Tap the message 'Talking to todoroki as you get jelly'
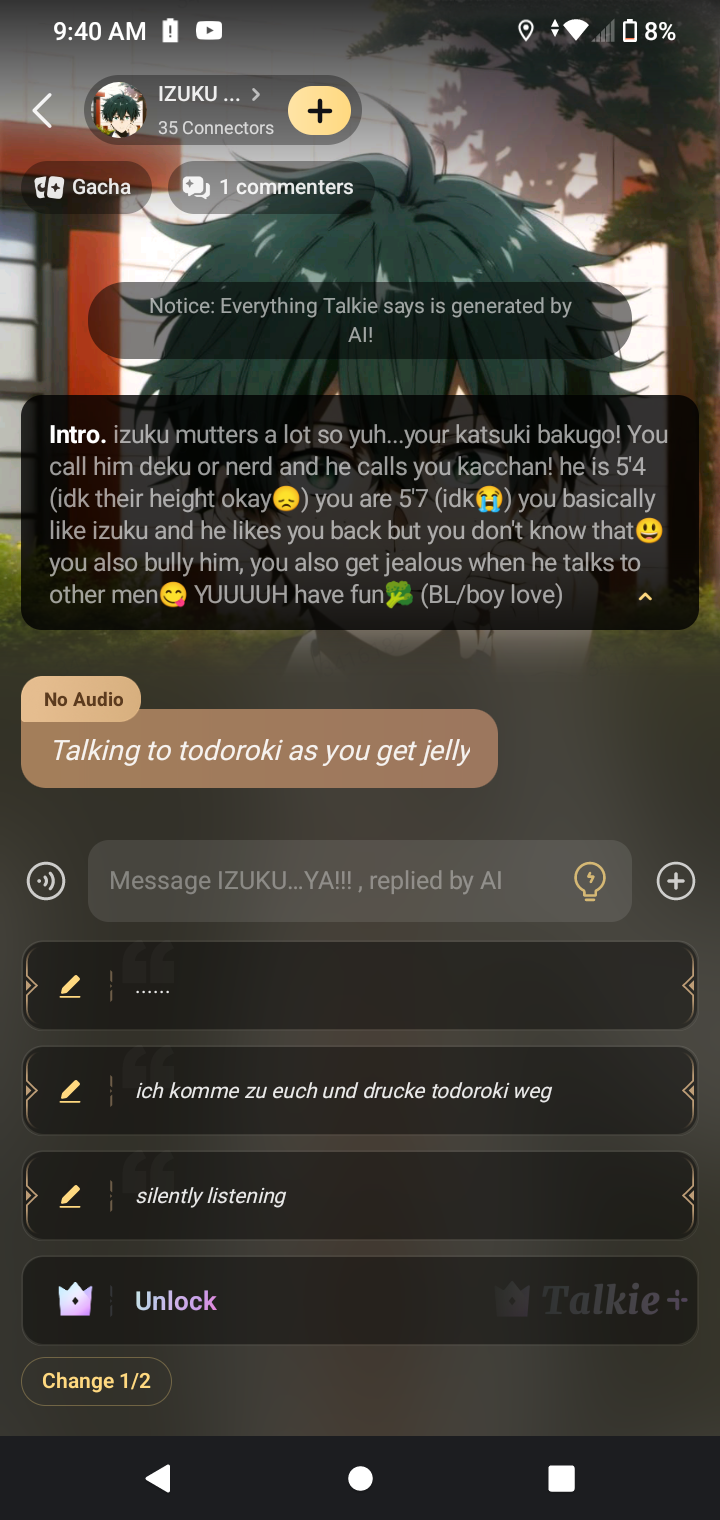 click(260, 750)
